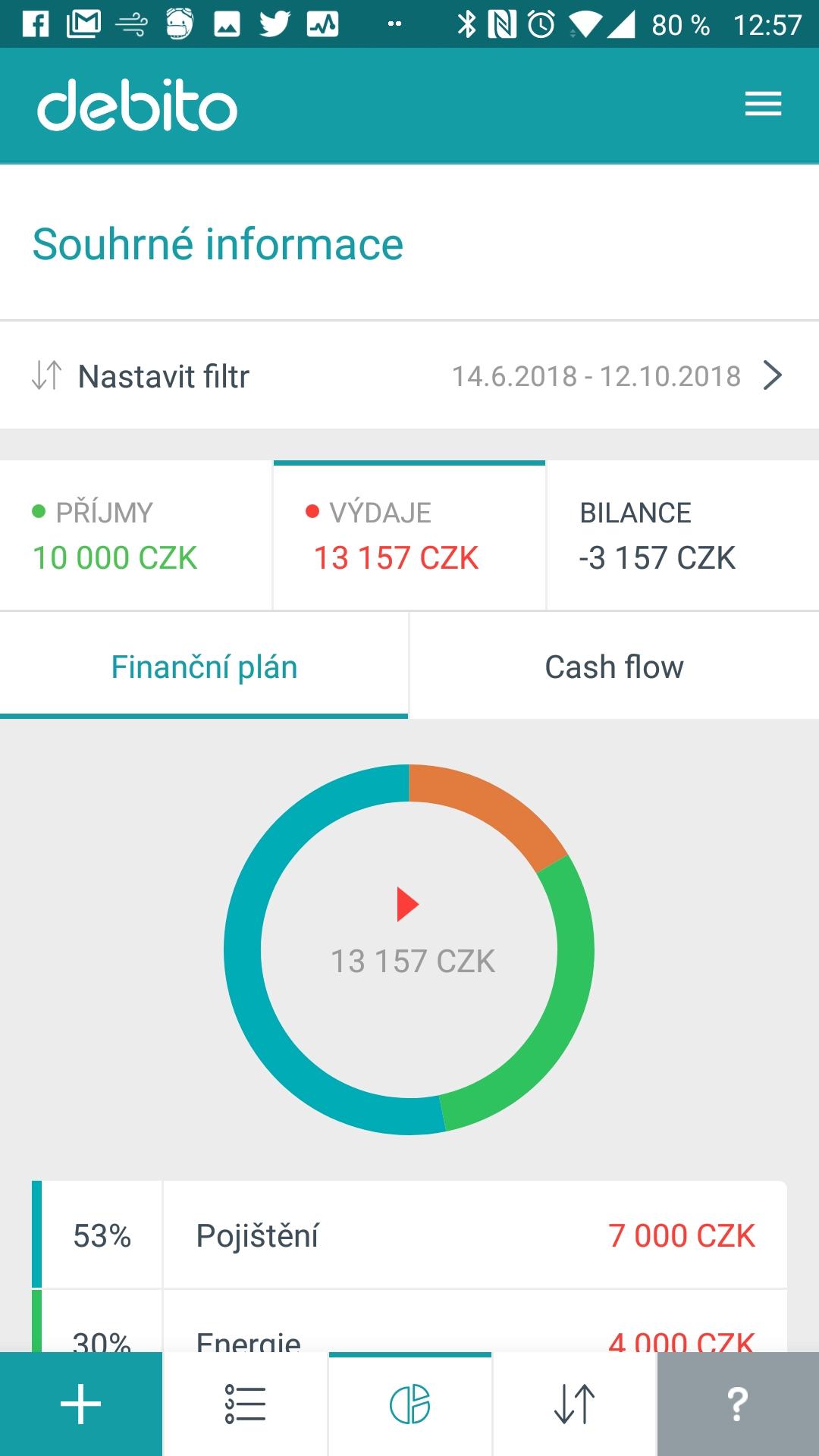Select the Výdaje summary tab

pos(409,535)
